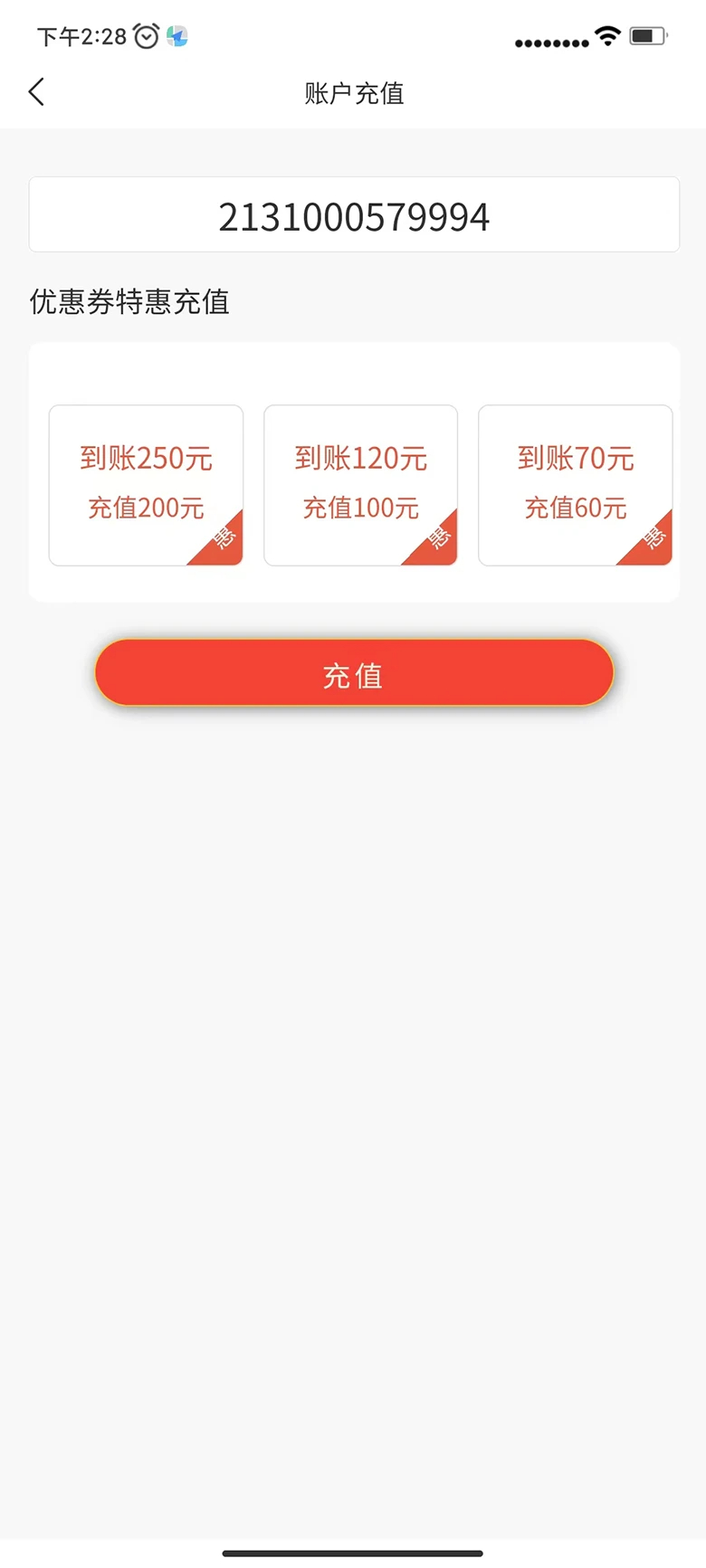Select the 到账120元 recharge option
This screenshot has width=706, height=1568.
360,484
